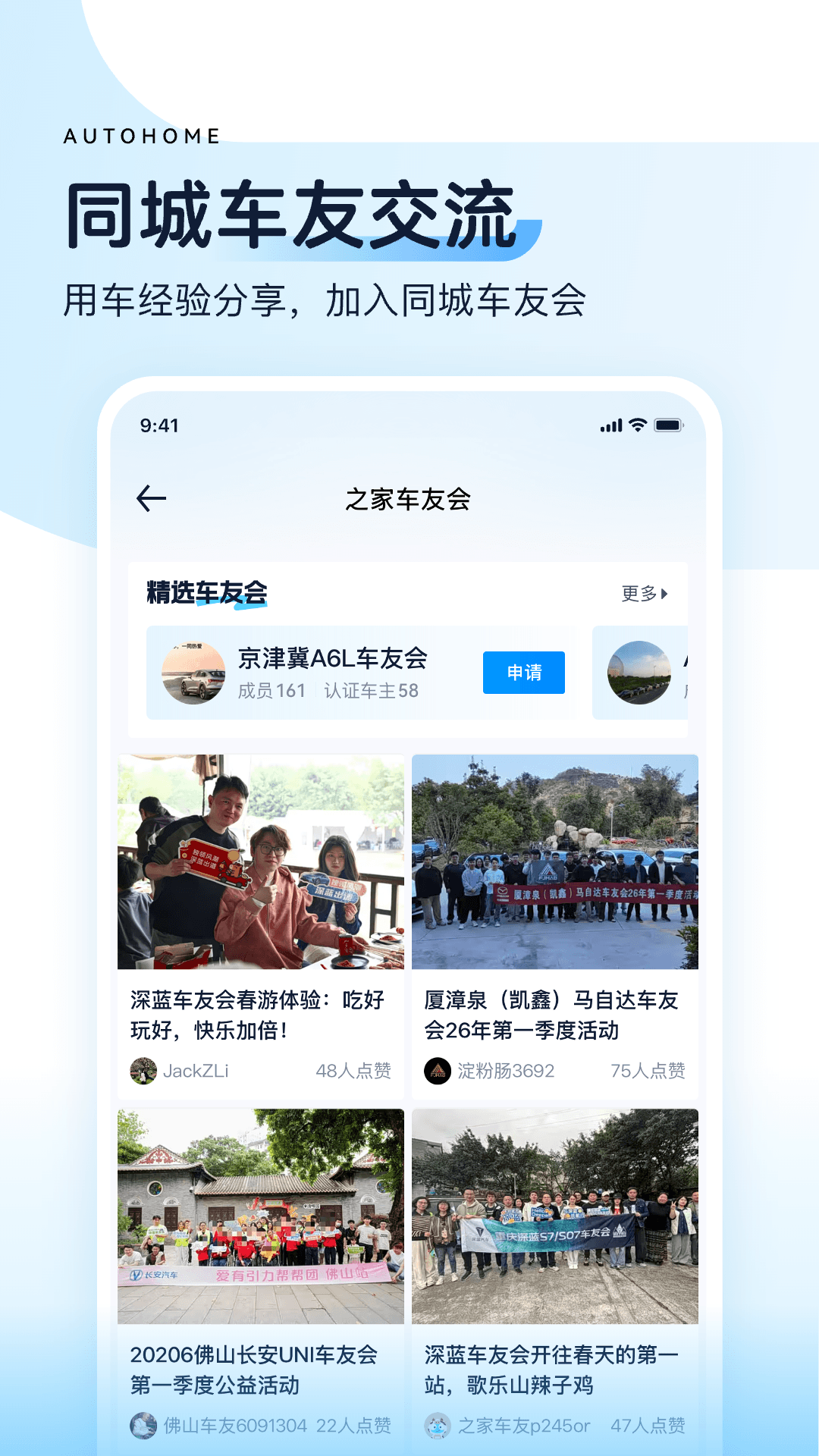819x1456 pixels.
Task: Tap the Wi-Fi icon in status bar
Action: [x=637, y=426]
